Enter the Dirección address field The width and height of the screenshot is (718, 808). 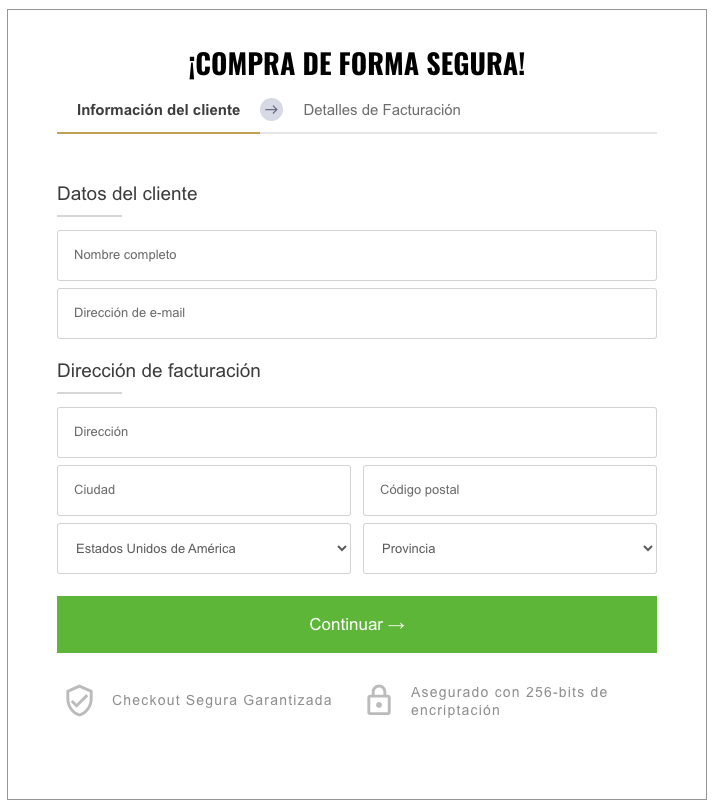click(356, 432)
